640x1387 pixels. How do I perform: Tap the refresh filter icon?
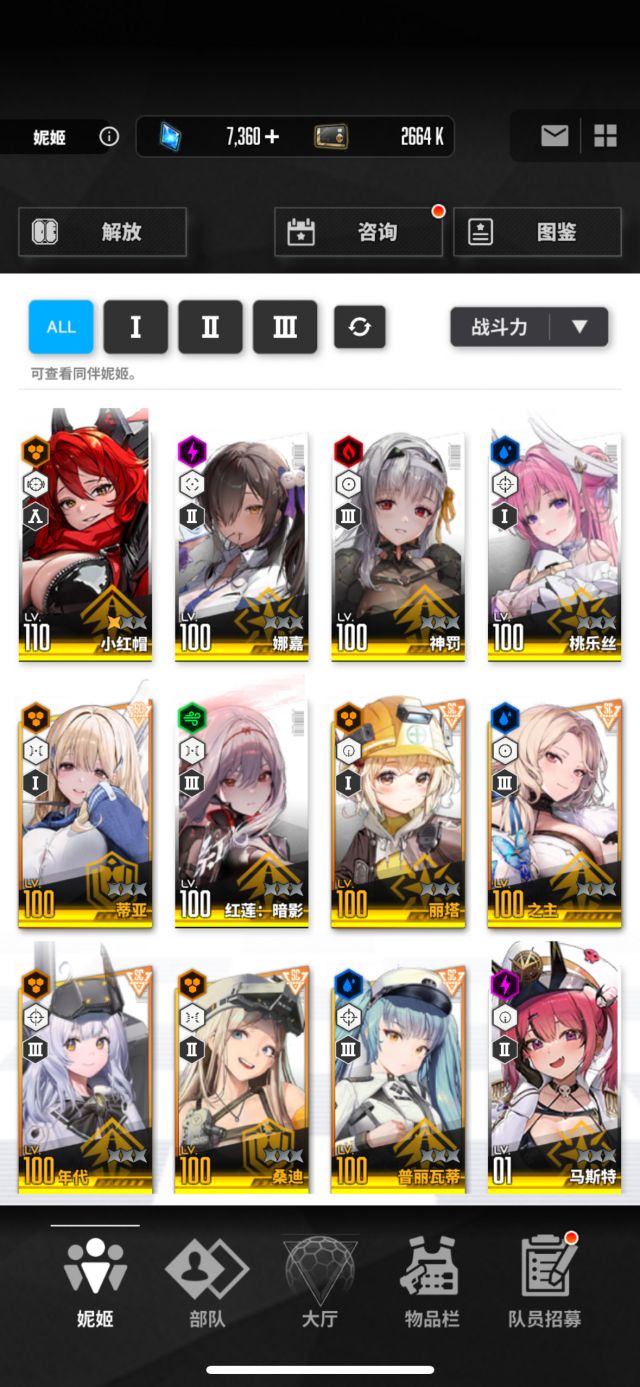click(359, 327)
